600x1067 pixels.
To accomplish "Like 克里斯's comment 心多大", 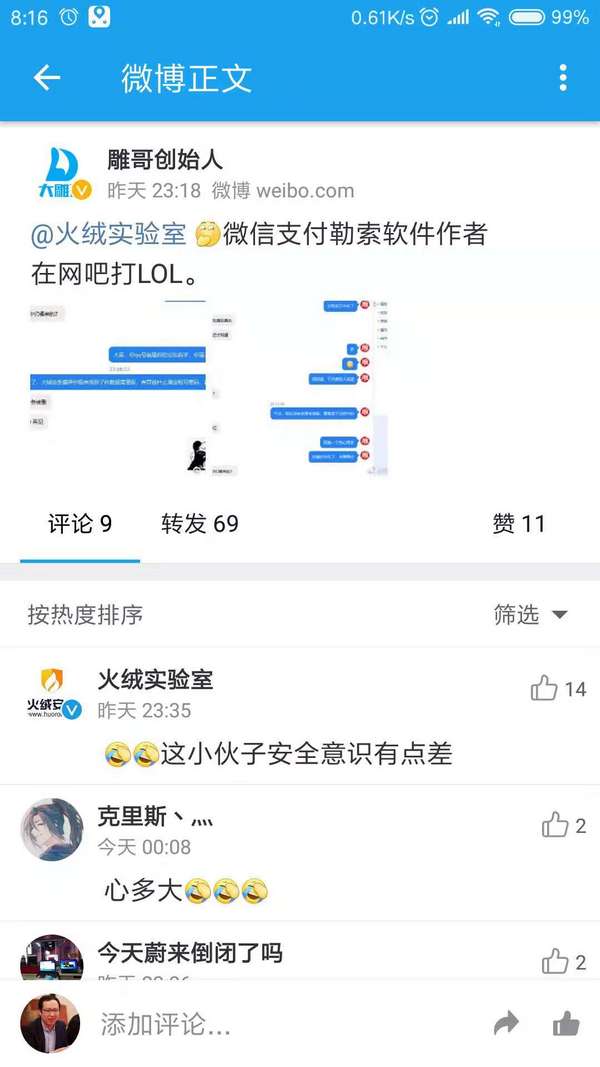I will tap(563, 825).
